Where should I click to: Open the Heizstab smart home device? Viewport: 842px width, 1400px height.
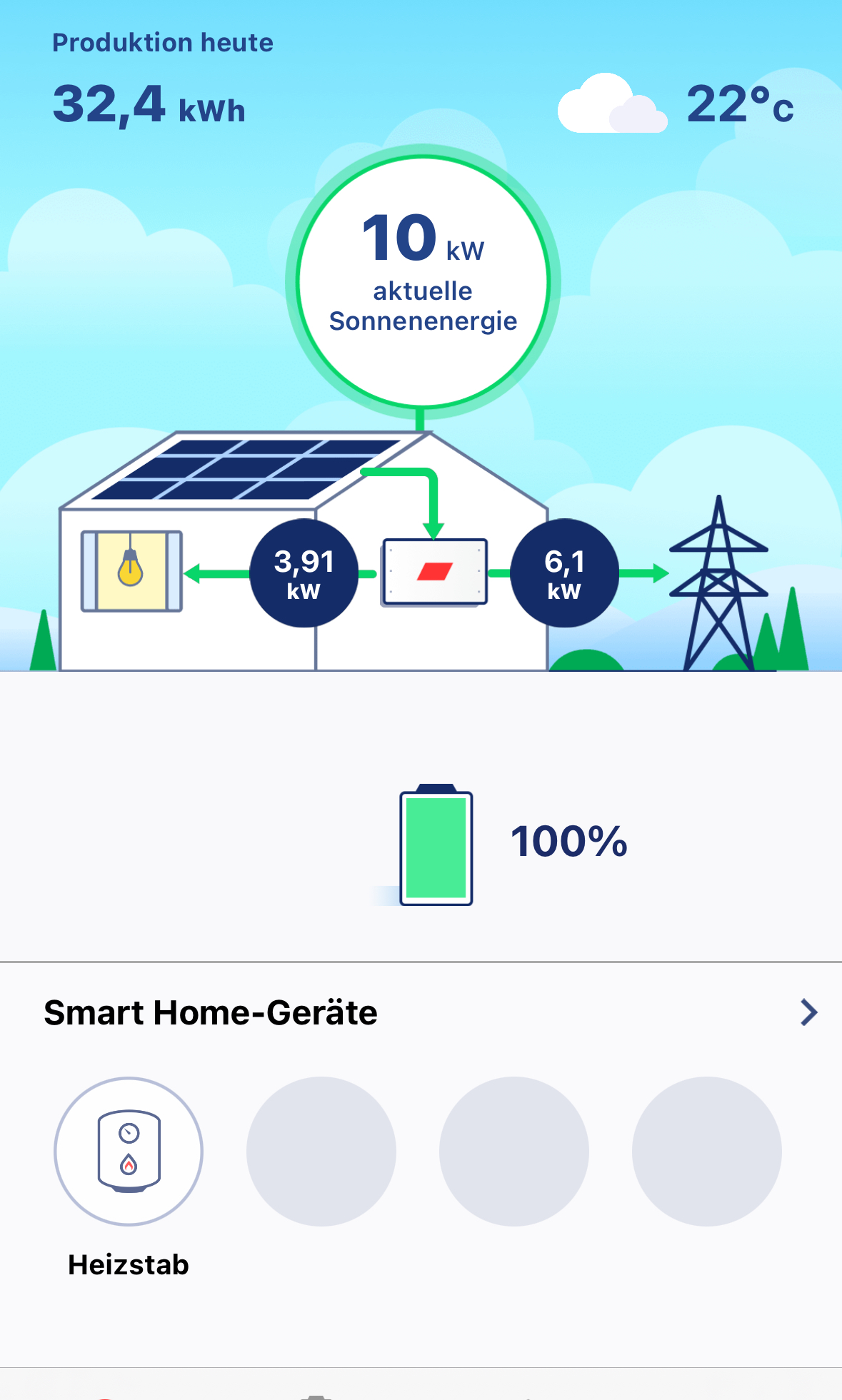point(129,1151)
